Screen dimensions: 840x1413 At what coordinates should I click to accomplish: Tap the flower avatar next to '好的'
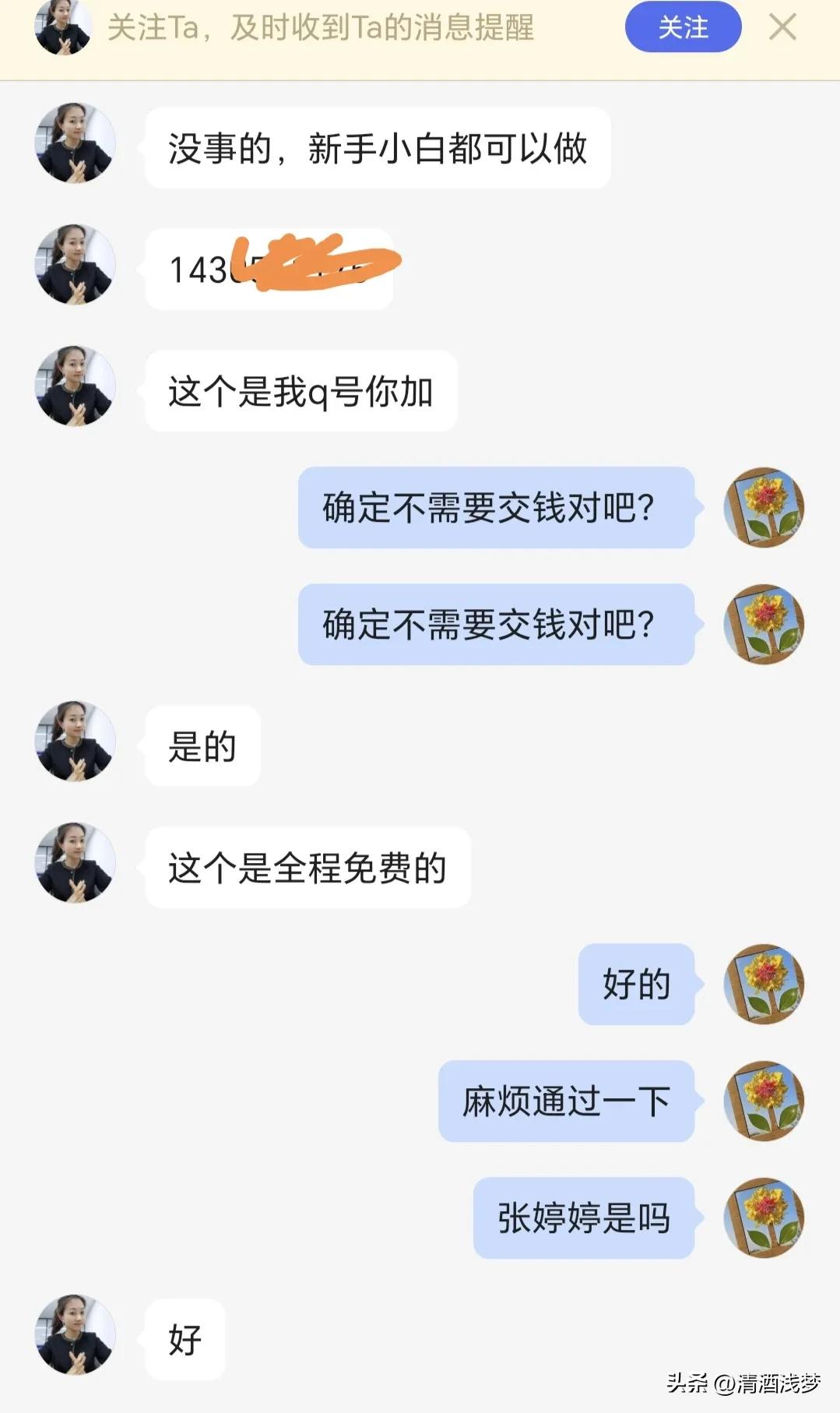(x=764, y=985)
